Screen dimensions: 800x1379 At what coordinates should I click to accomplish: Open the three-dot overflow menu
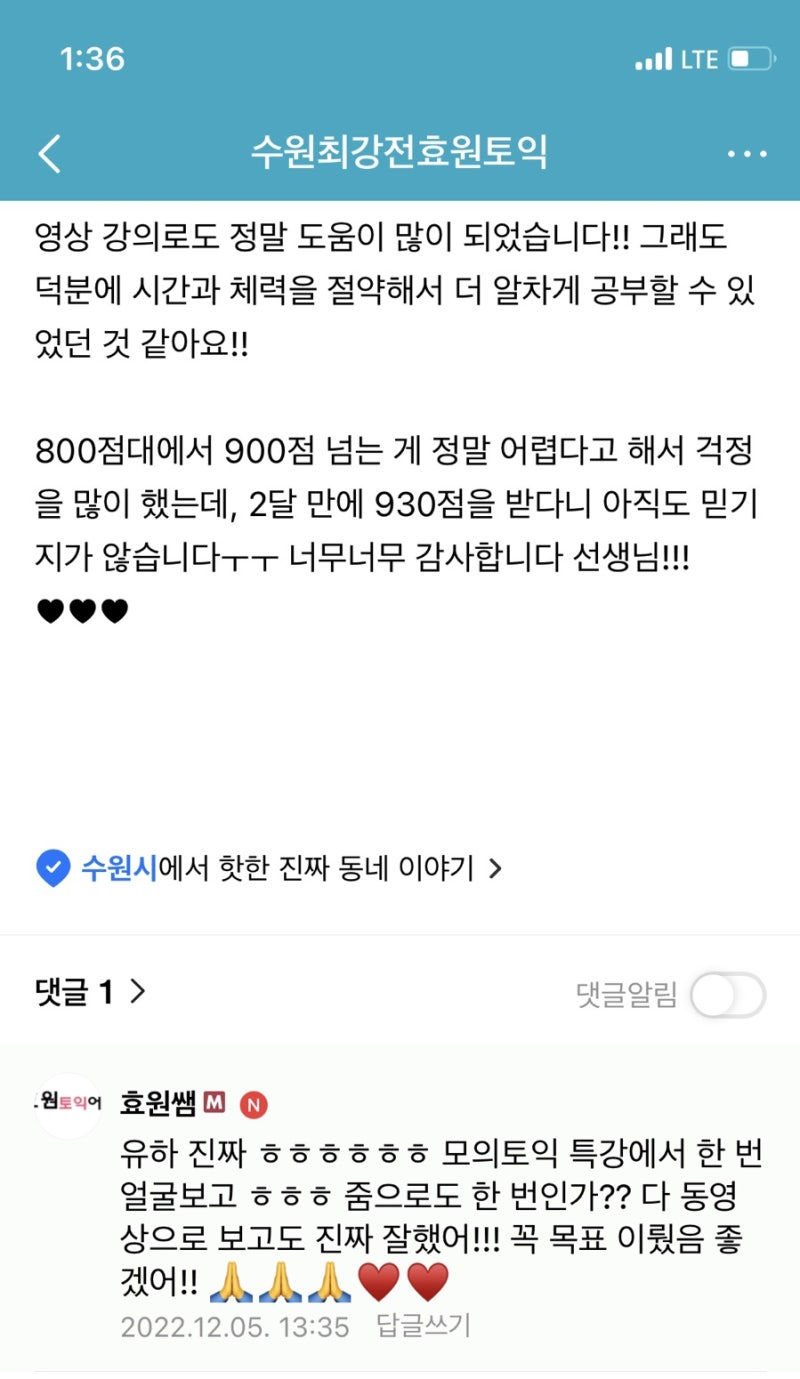click(746, 154)
